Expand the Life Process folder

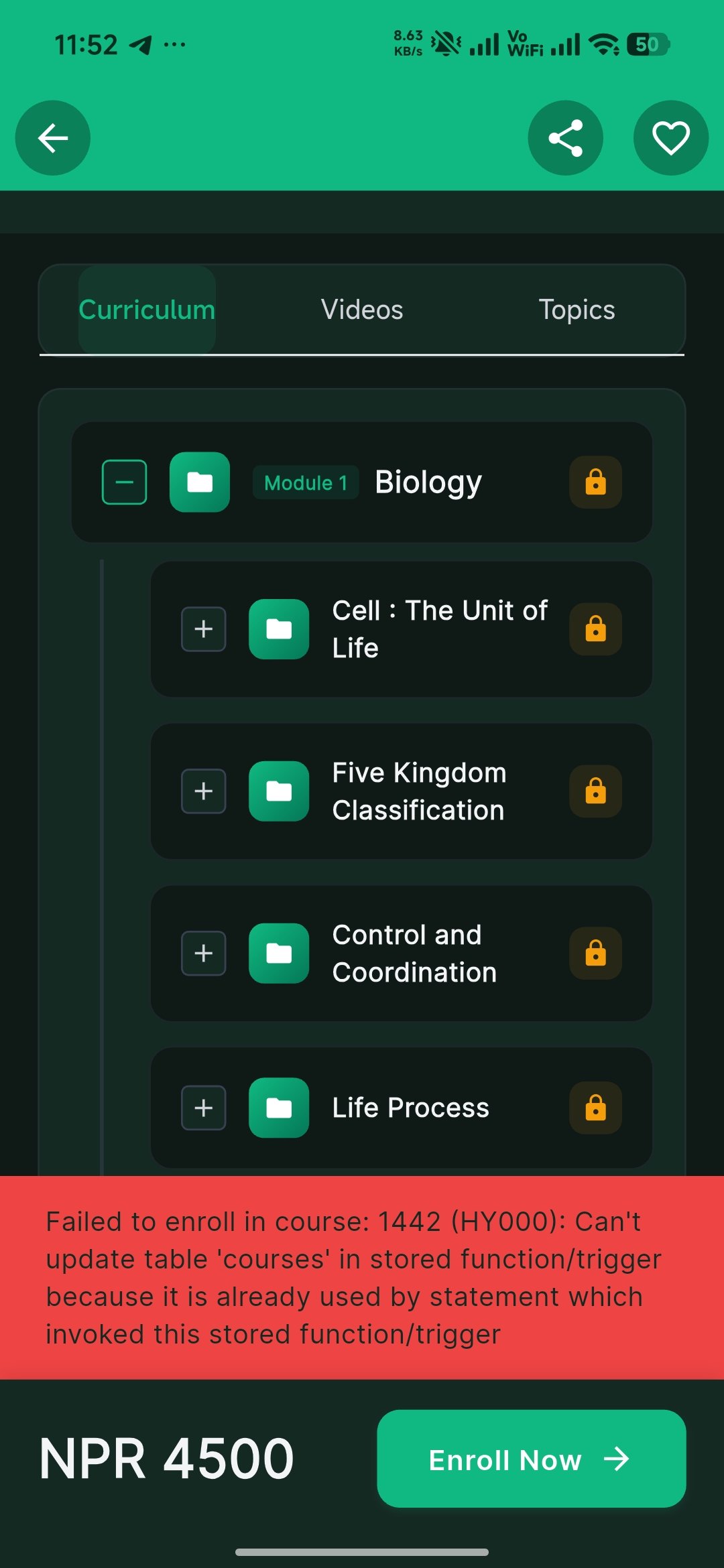coord(204,1108)
